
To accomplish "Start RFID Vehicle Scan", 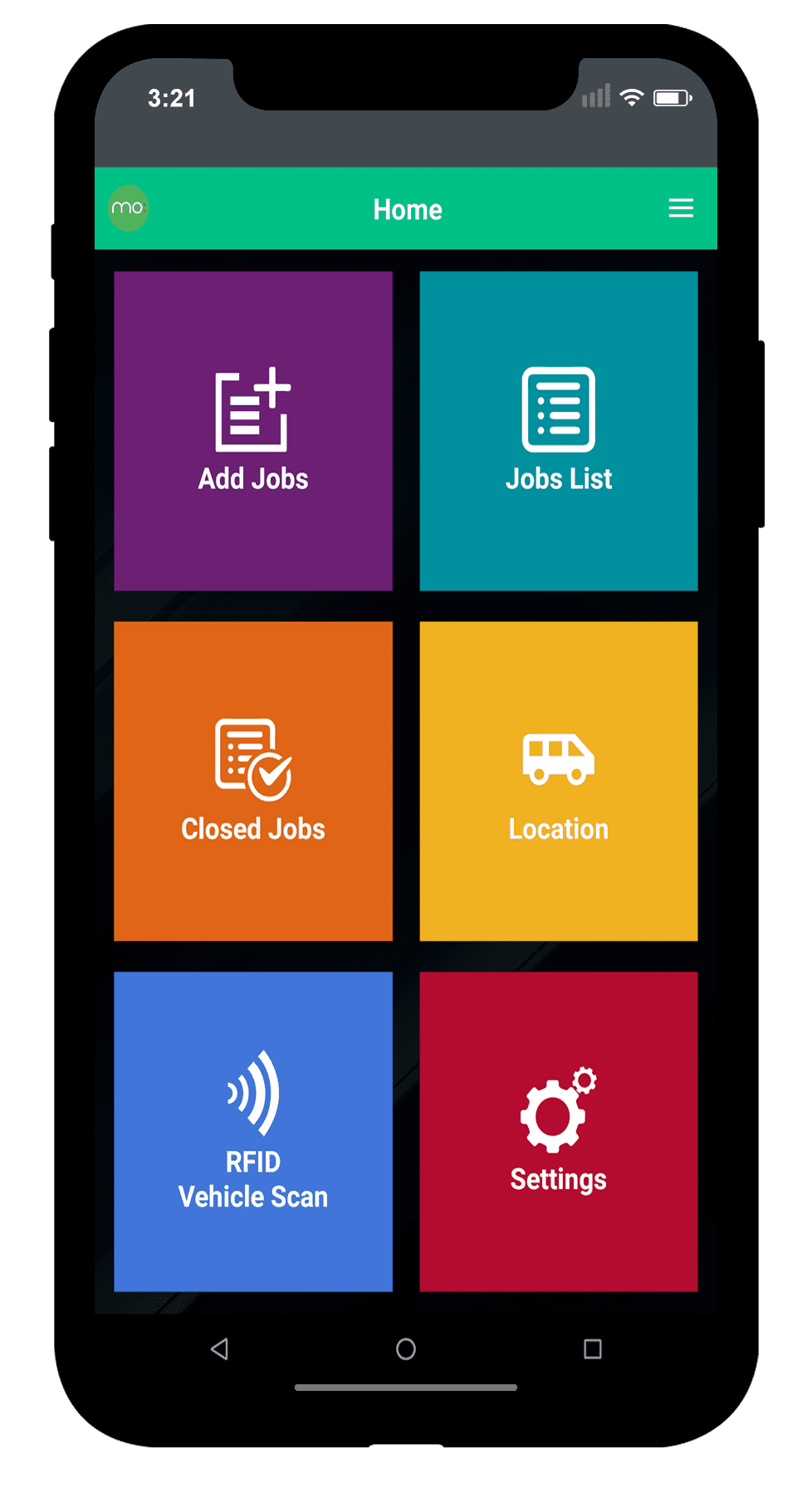I will (253, 1131).
